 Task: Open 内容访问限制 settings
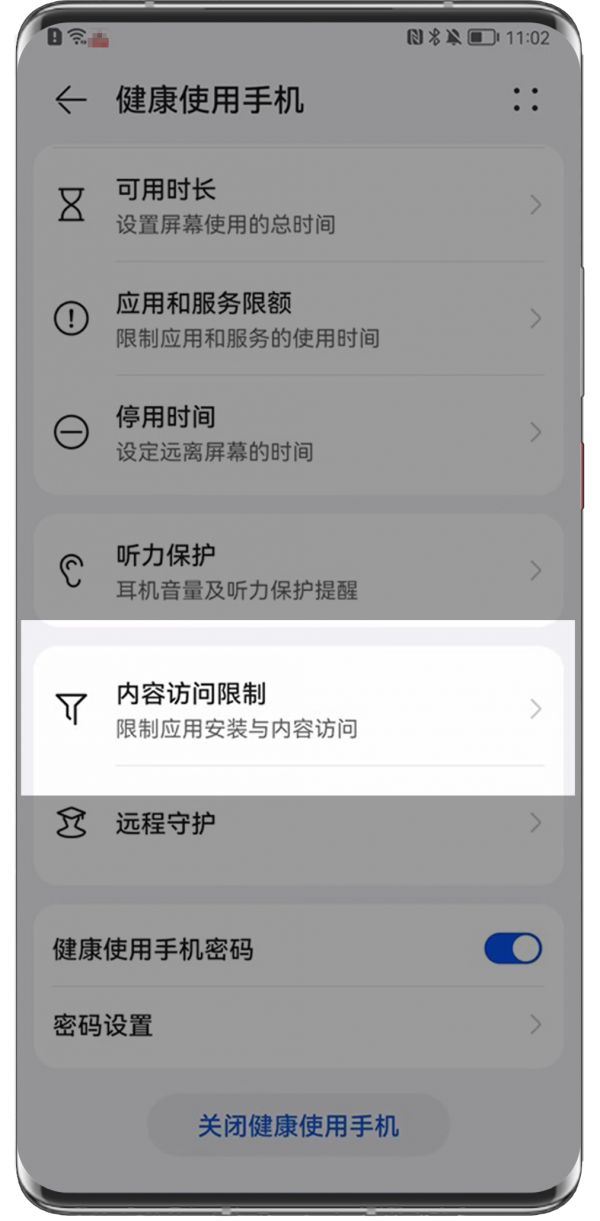tap(299, 709)
